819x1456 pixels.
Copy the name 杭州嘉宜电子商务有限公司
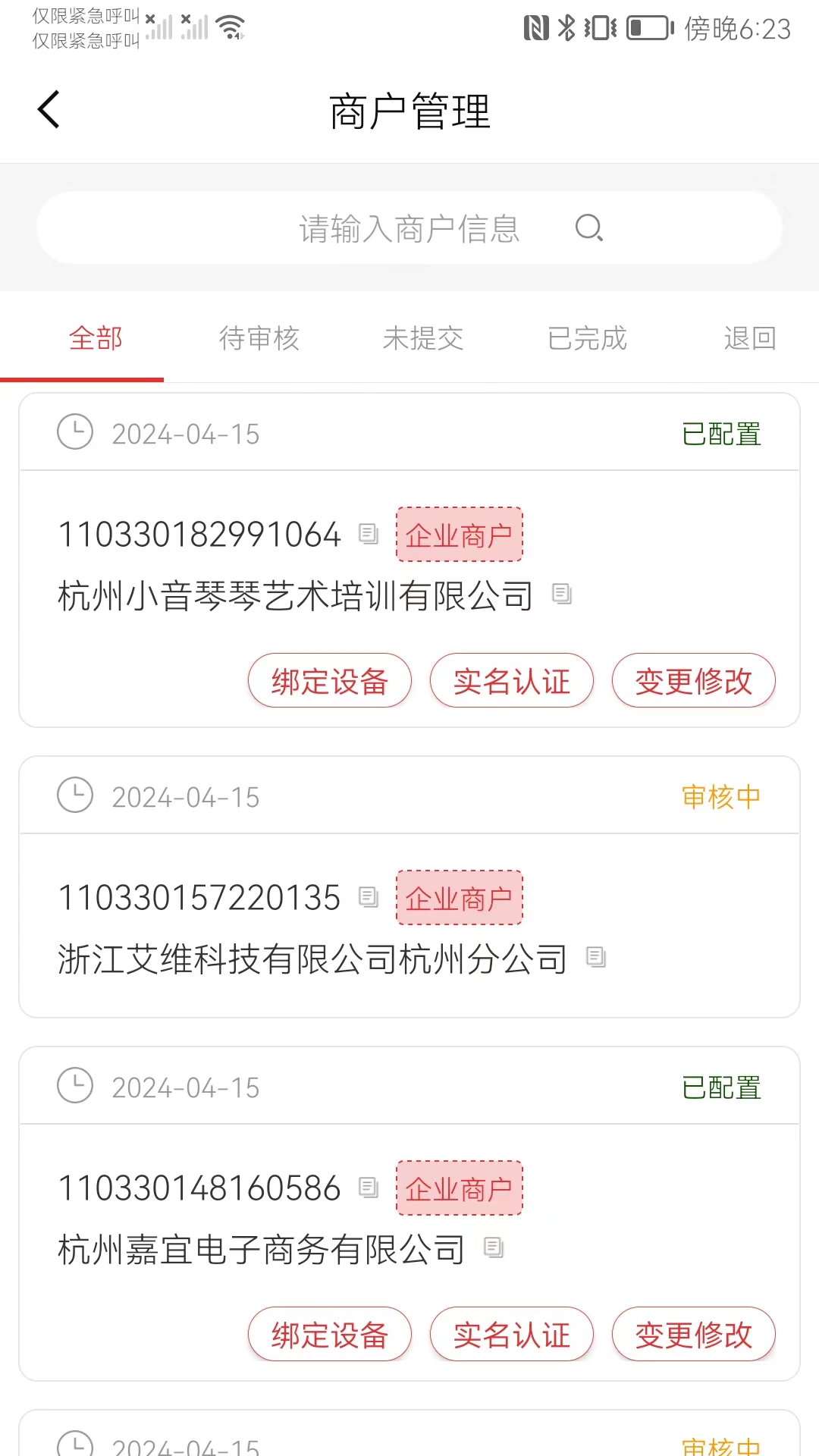pyautogui.click(x=494, y=1247)
